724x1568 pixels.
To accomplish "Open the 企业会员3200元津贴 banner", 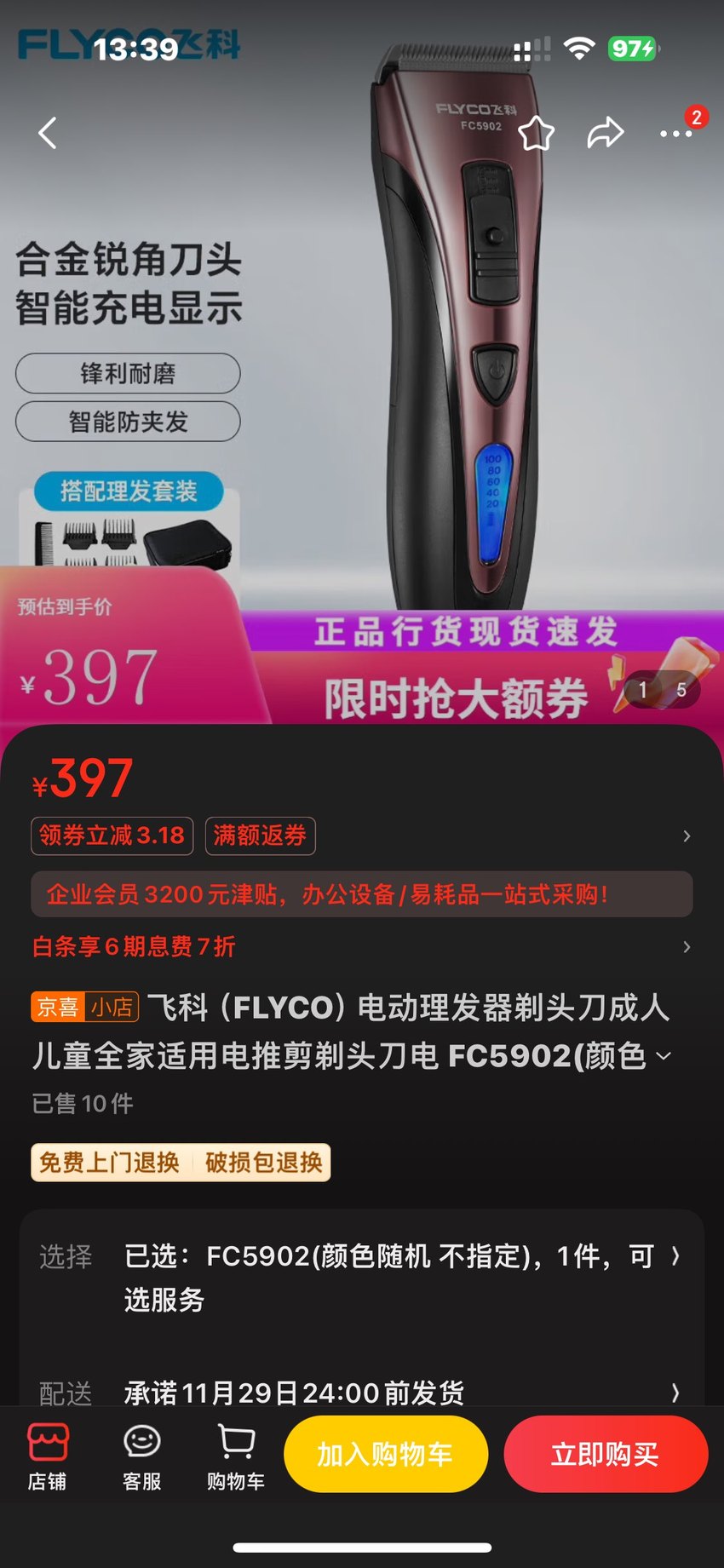I will [x=362, y=894].
